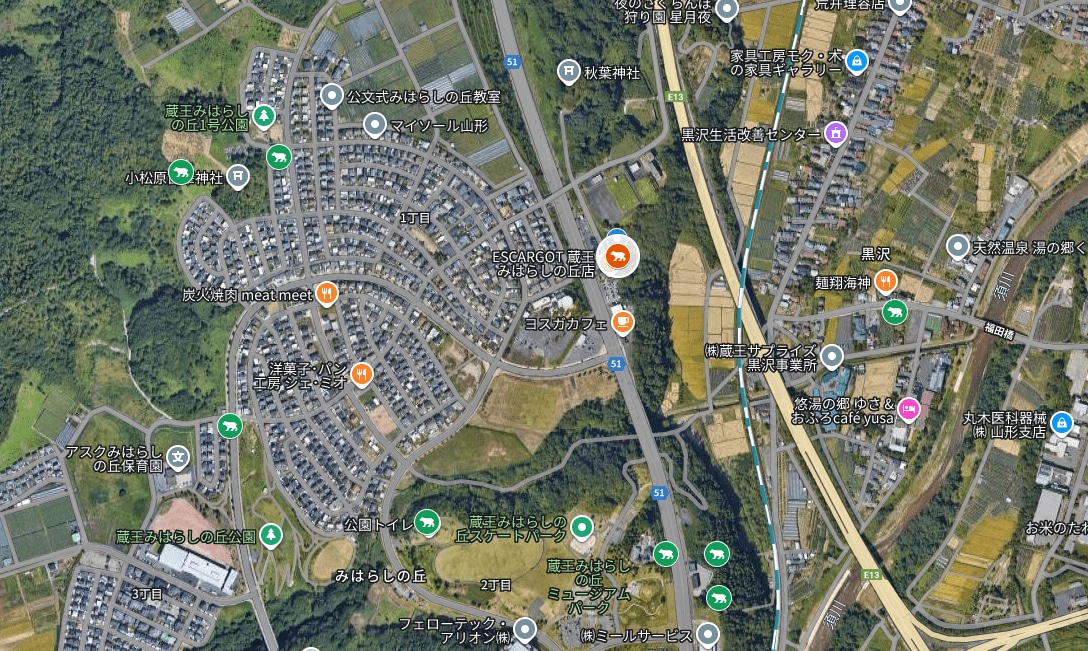
Task: Tap the 麺翔海神 restaurant marker
Action: point(884,282)
